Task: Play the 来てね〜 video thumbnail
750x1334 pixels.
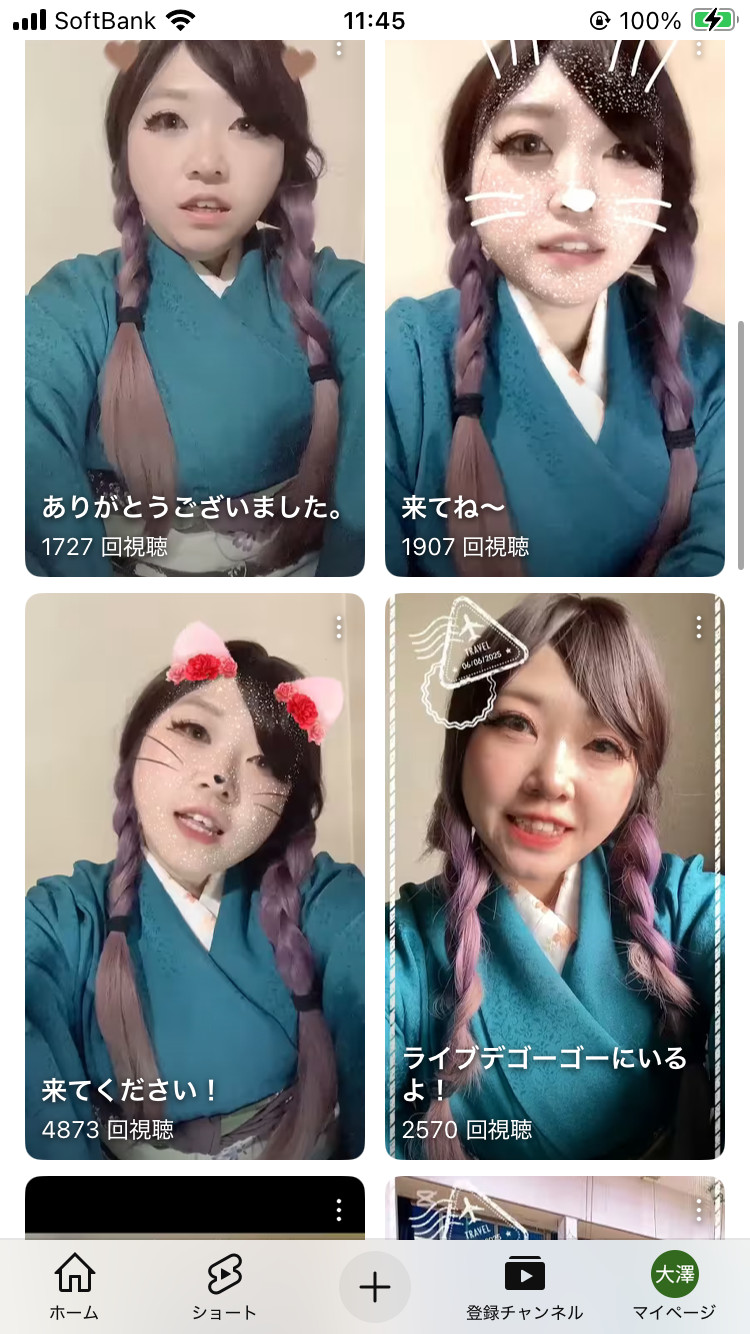Action: click(x=555, y=300)
